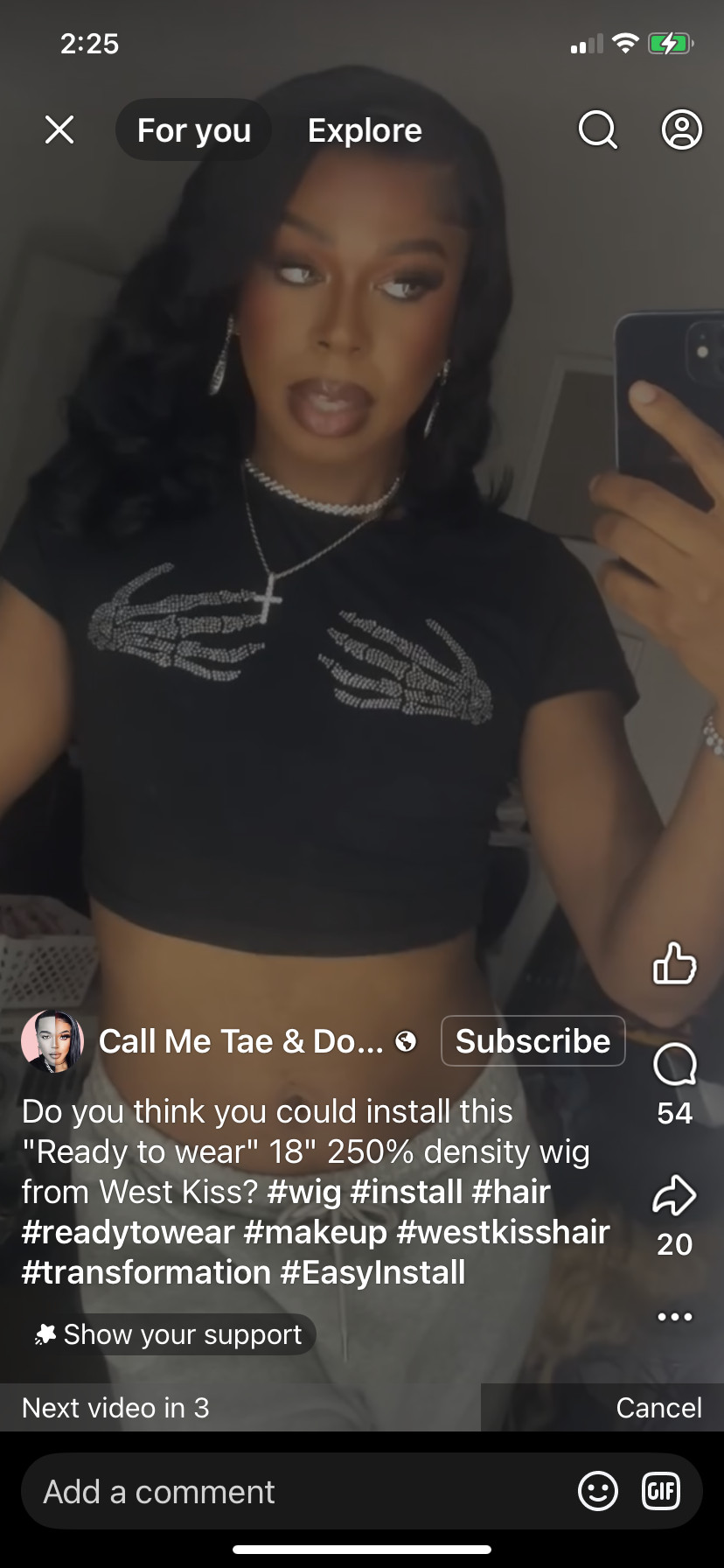724x1568 pixels.
Task: Tap Show your support
Action: [x=169, y=1334]
